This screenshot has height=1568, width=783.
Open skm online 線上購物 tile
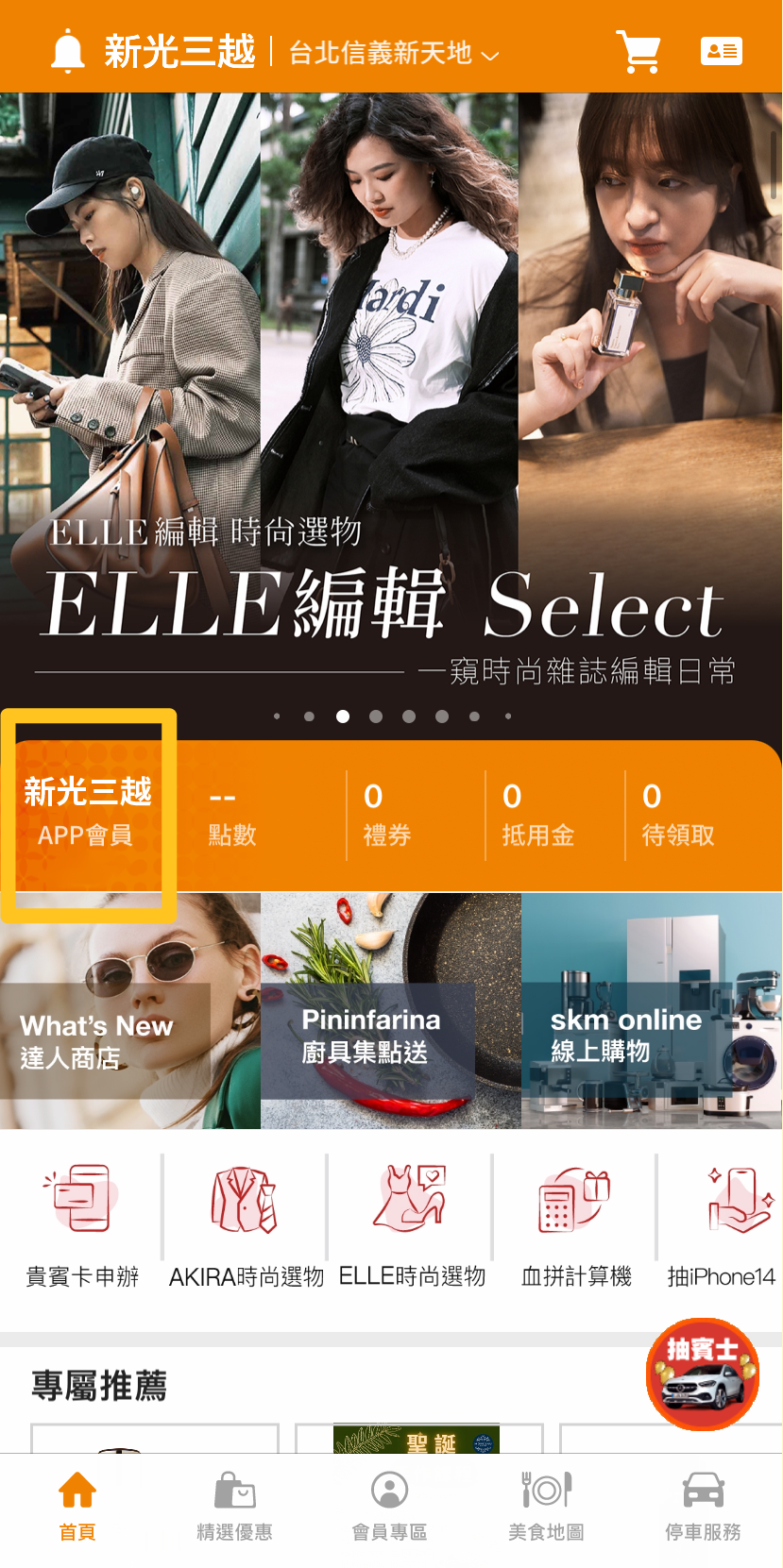click(x=652, y=1011)
